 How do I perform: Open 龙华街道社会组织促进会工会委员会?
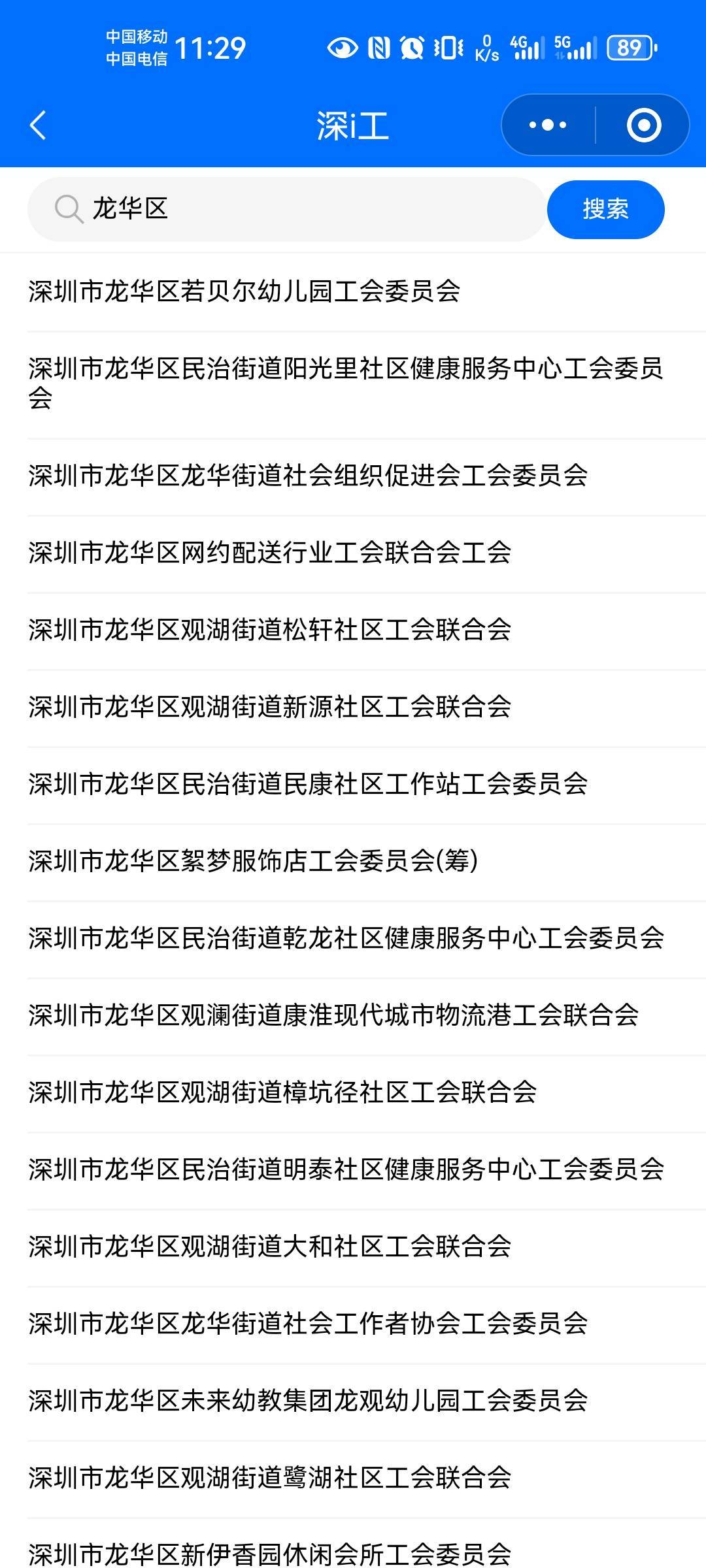pyautogui.click(x=353, y=476)
